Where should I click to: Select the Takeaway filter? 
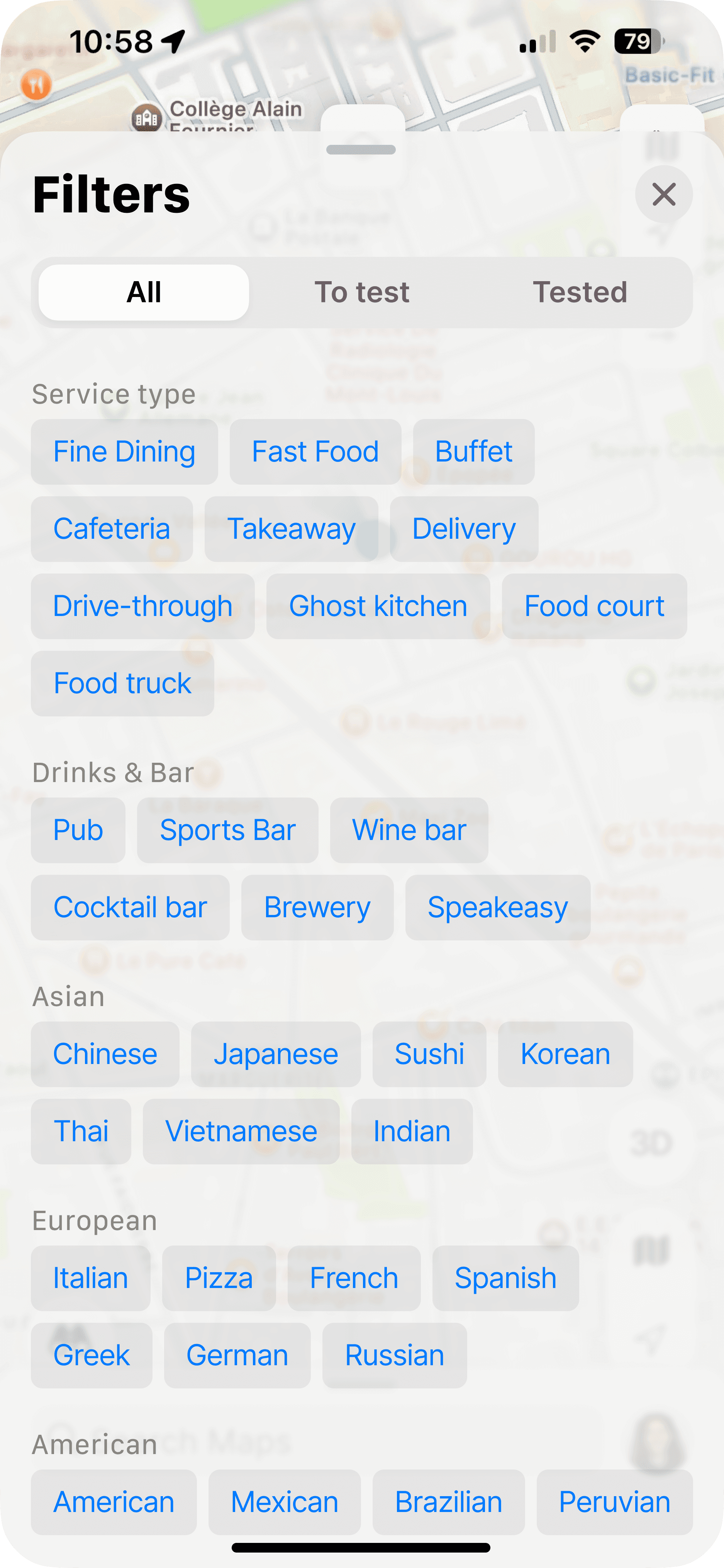(x=291, y=529)
